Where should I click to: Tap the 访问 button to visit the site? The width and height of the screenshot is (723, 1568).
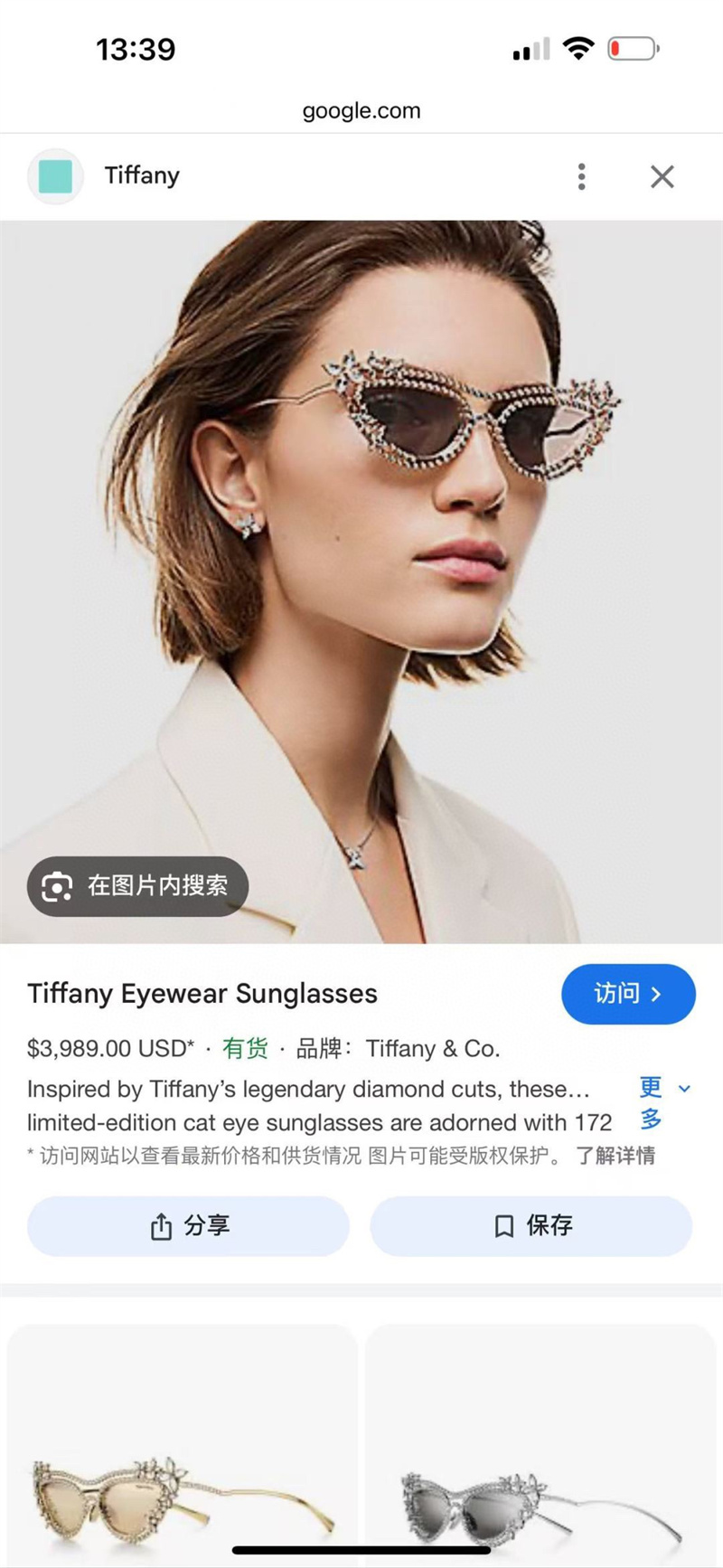tap(628, 994)
